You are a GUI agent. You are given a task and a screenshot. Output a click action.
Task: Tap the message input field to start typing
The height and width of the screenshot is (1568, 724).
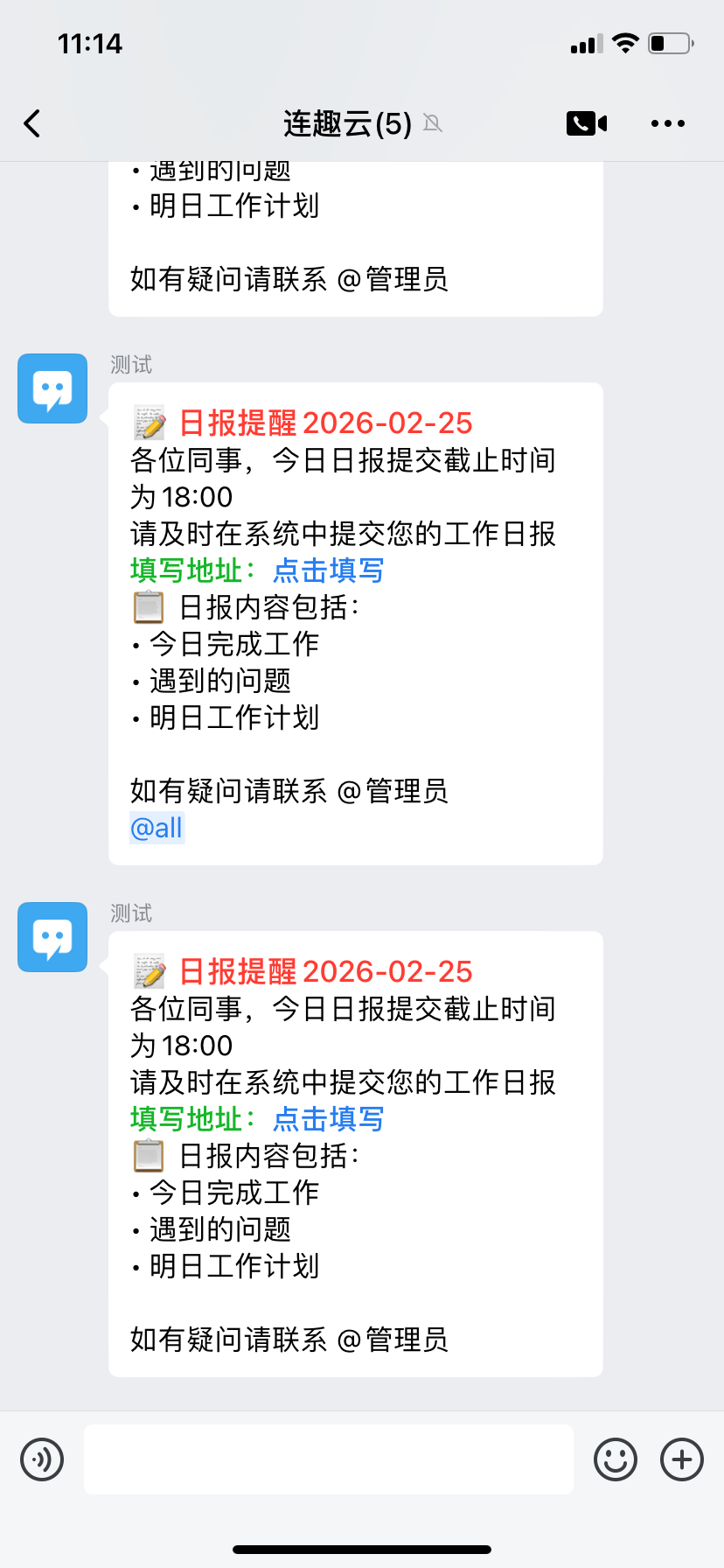click(x=328, y=1459)
